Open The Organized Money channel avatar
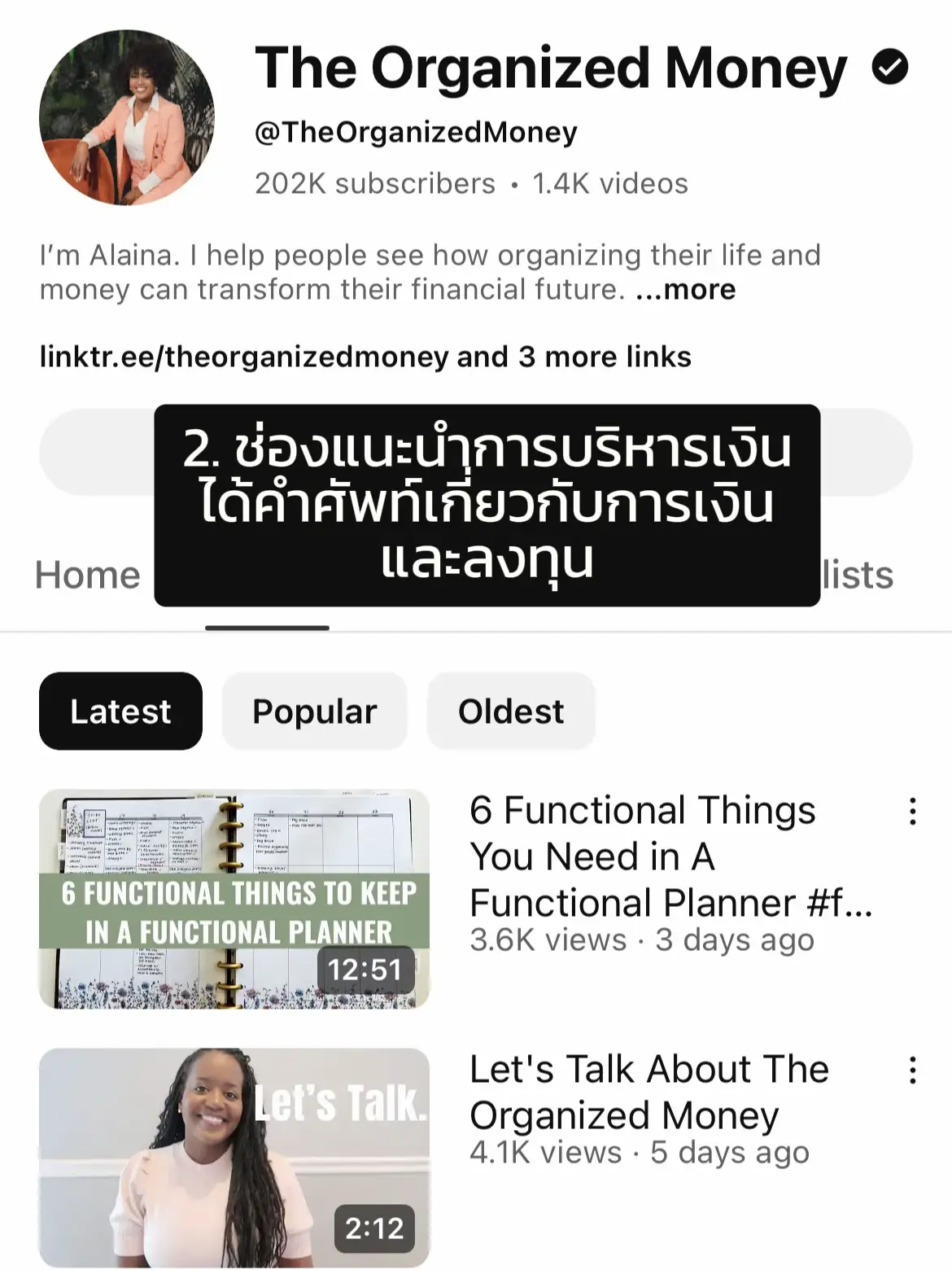952x1270 pixels. (127, 117)
